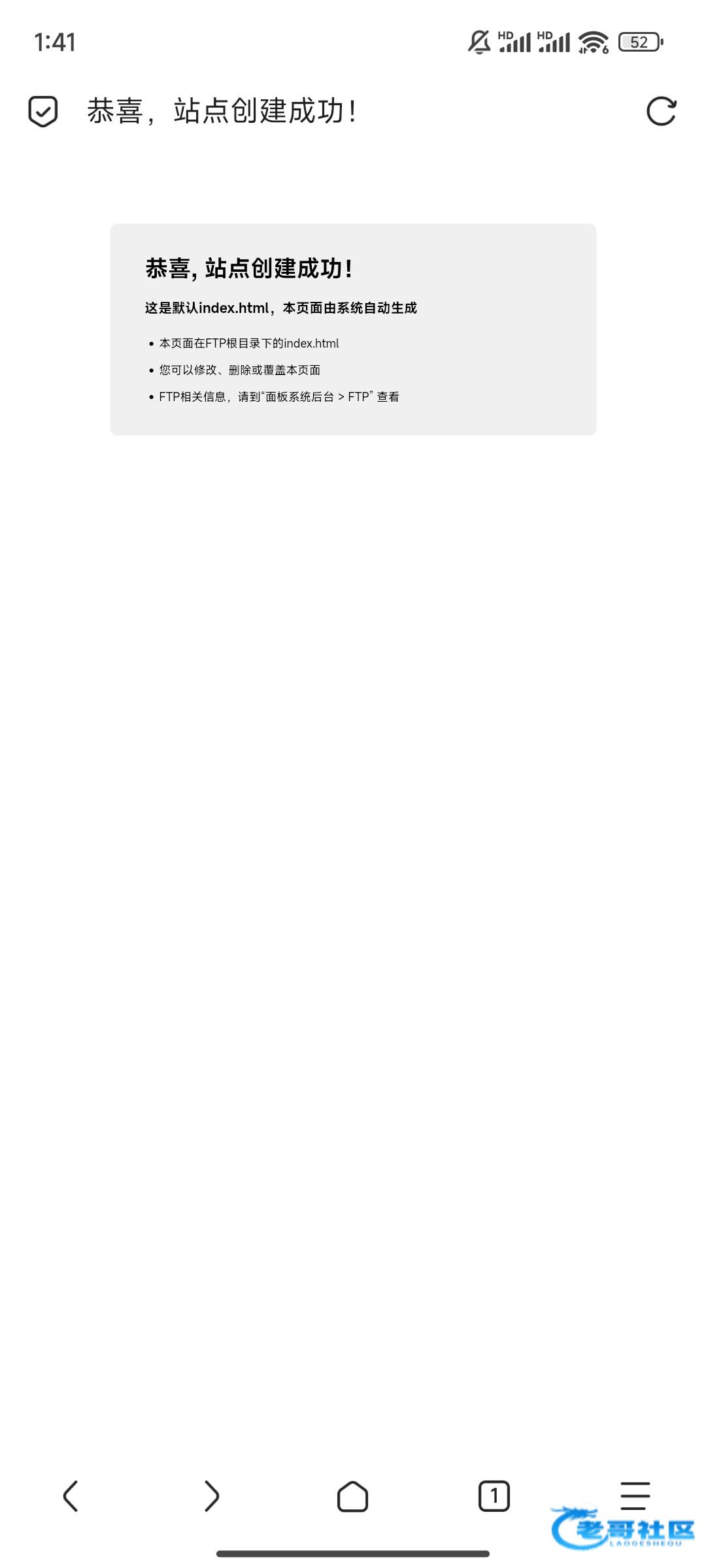
Task: Go forward to the next page
Action: click(212, 1496)
